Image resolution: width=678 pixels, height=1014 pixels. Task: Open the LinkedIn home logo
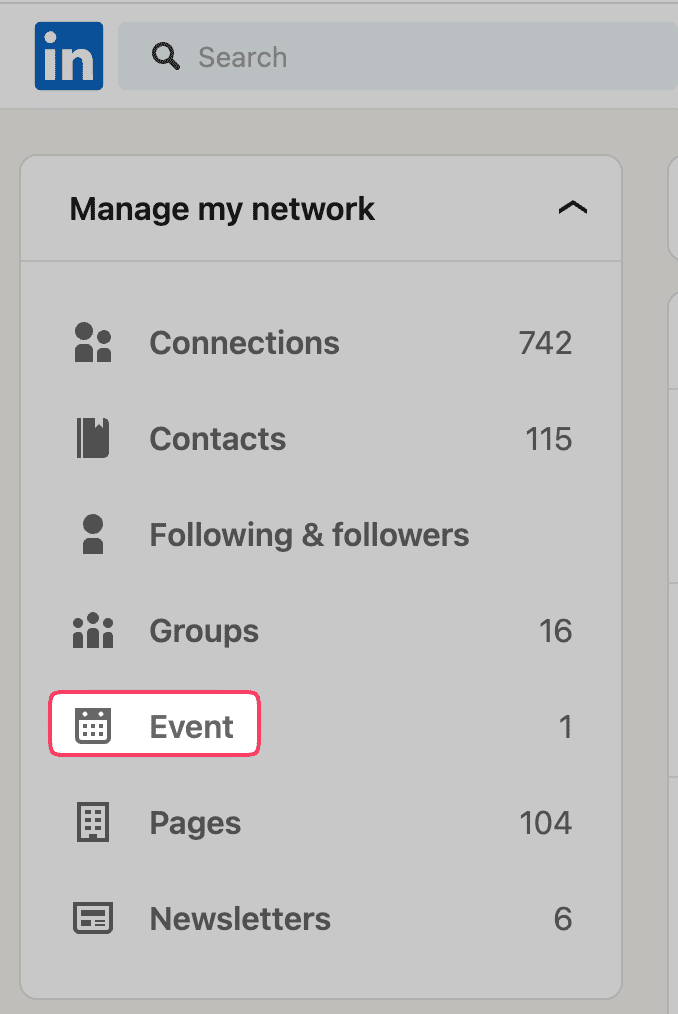point(68,57)
